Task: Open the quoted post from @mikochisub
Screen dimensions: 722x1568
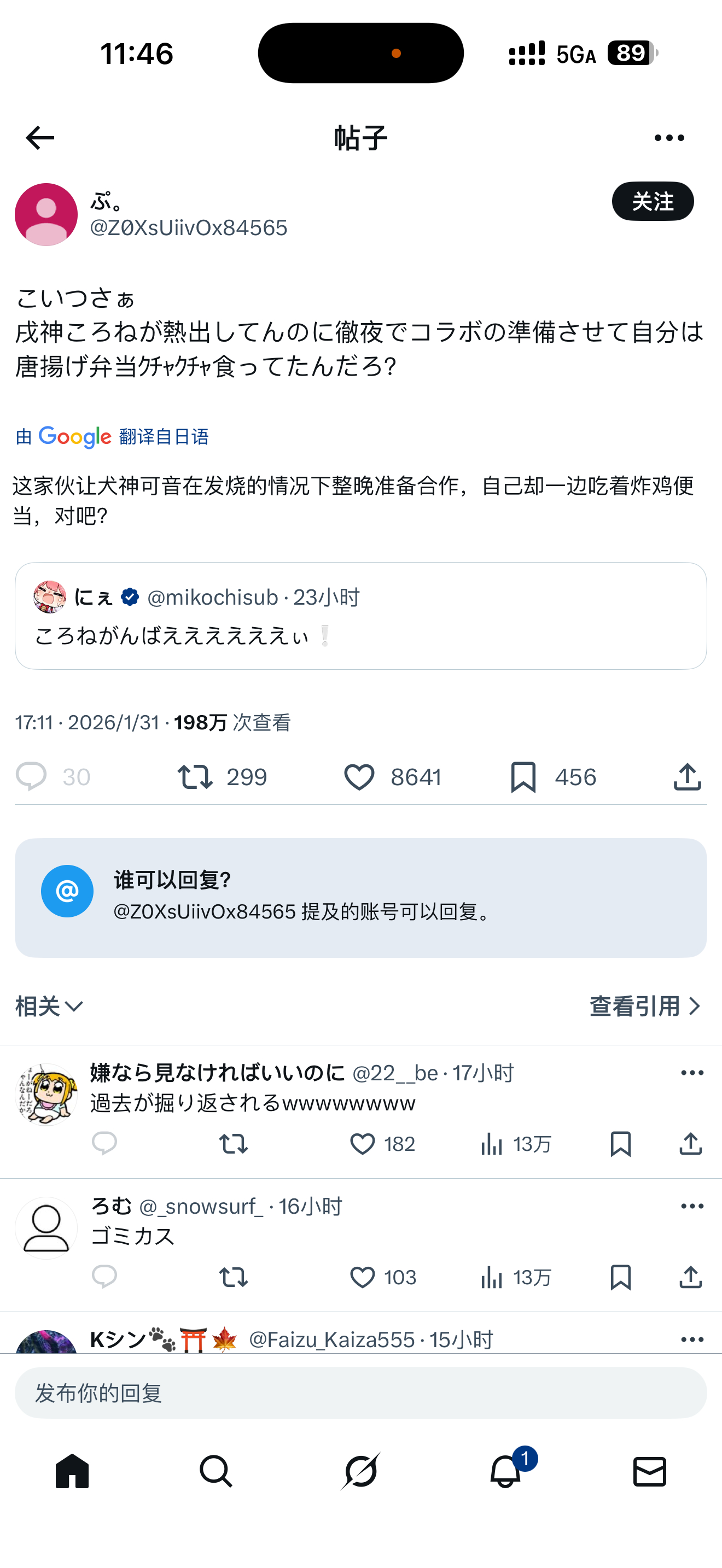Action: click(361, 616)
